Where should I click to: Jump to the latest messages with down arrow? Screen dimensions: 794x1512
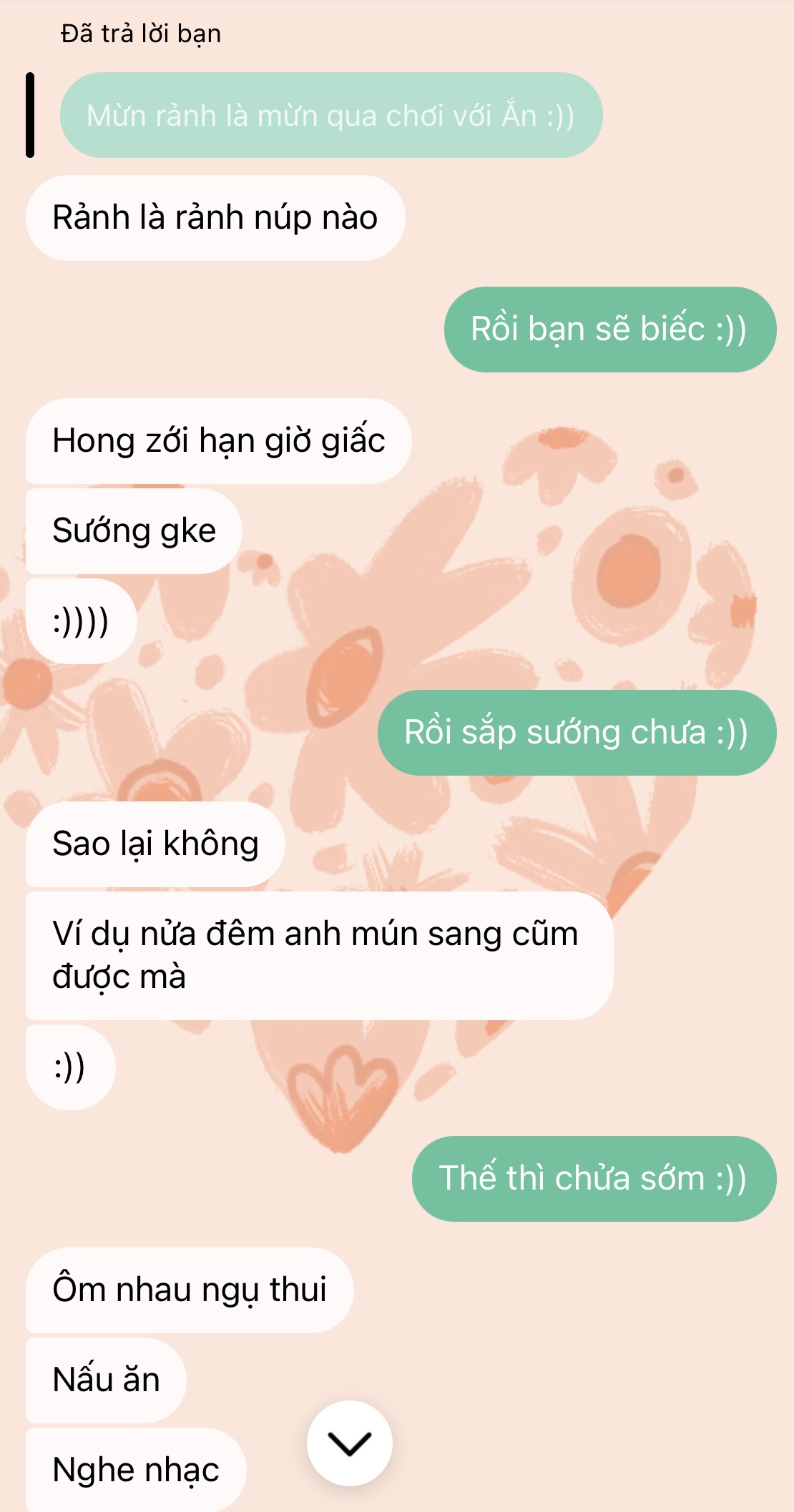coord(349,1443)
